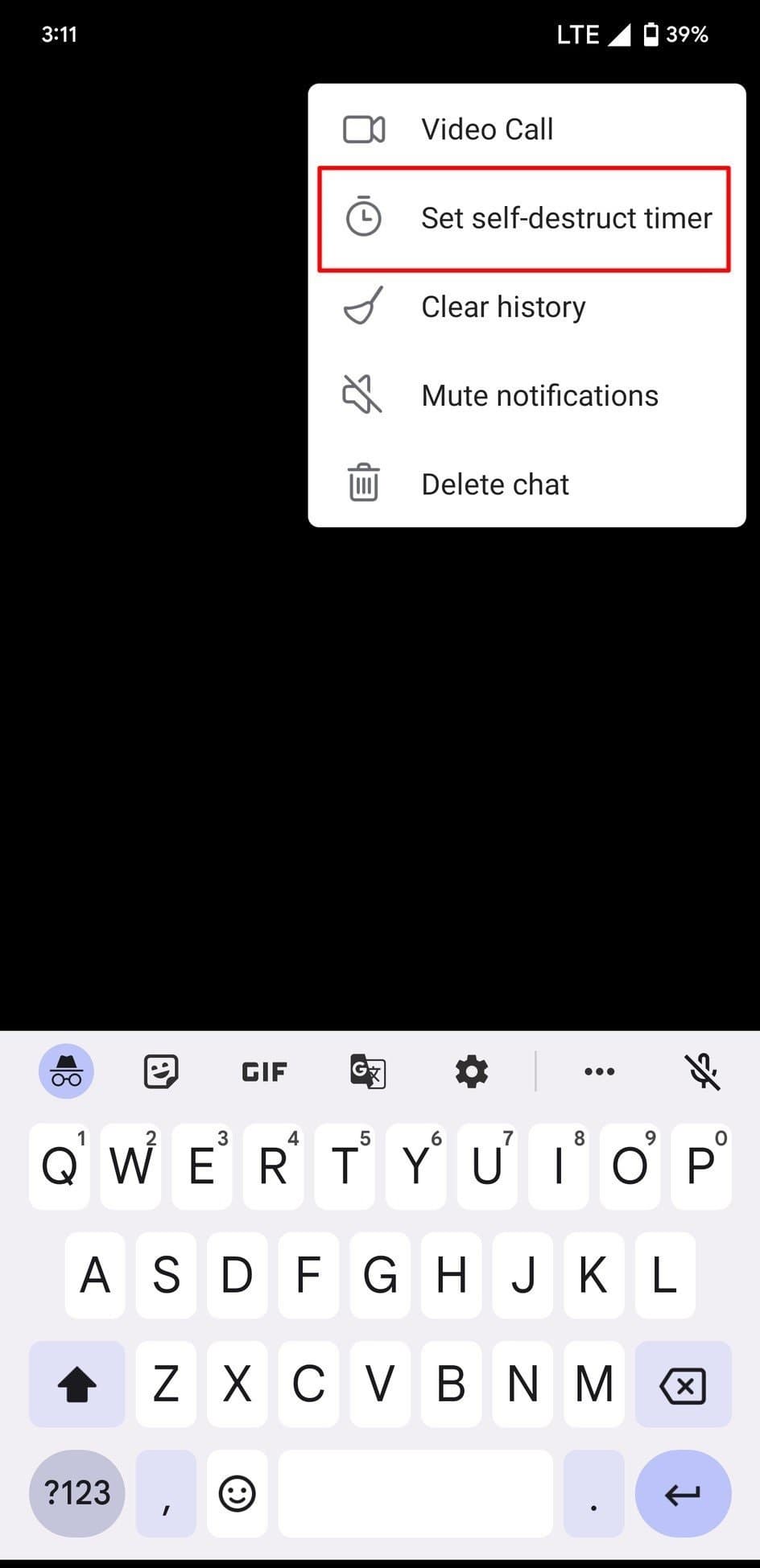This screenshot has width=760, height=1568.
Task: Choose Delete chat
Action: point(494,483)
